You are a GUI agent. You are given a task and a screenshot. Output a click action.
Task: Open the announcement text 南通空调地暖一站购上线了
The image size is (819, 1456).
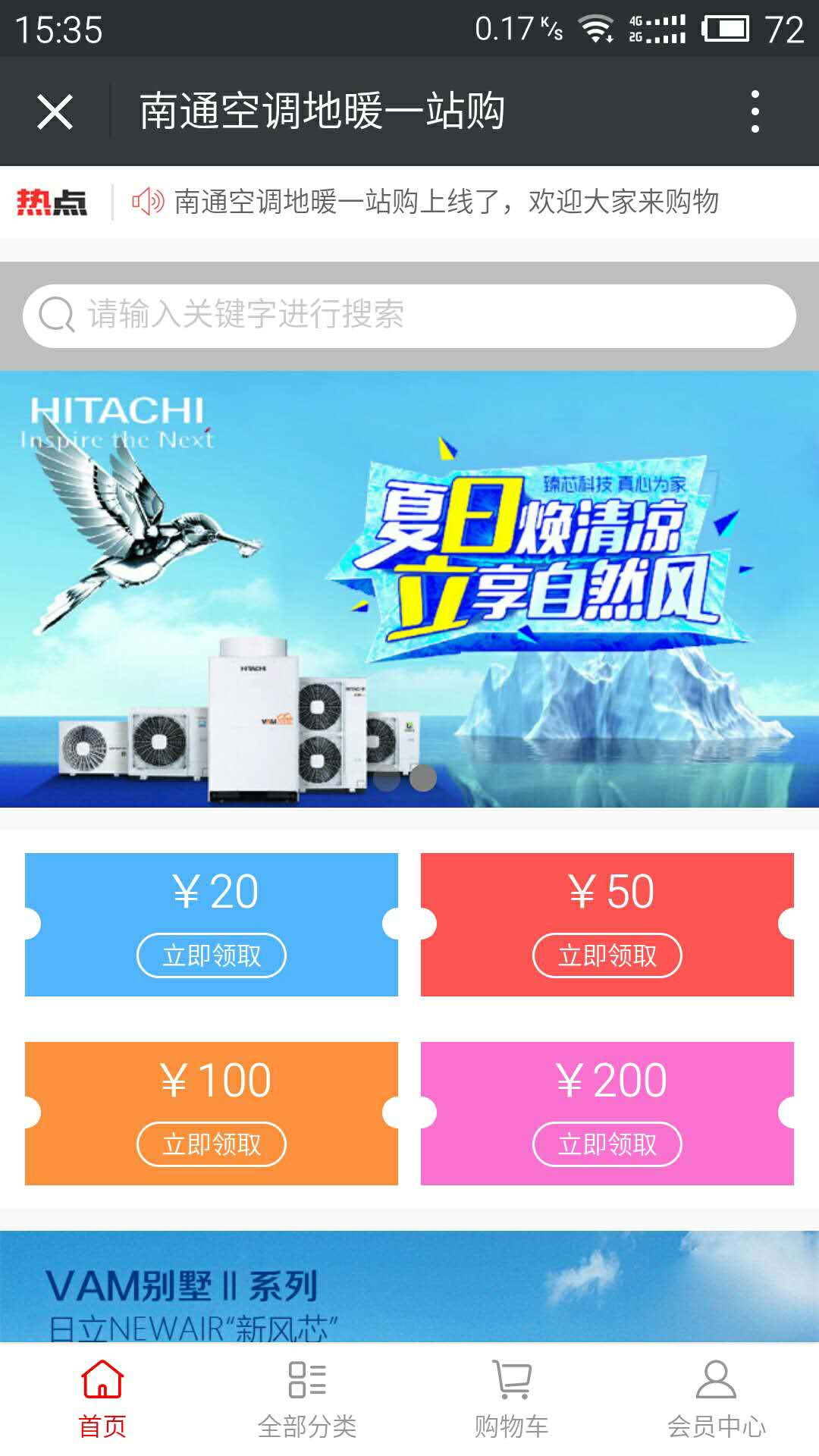pyautogui.click(x=447, y=201)
